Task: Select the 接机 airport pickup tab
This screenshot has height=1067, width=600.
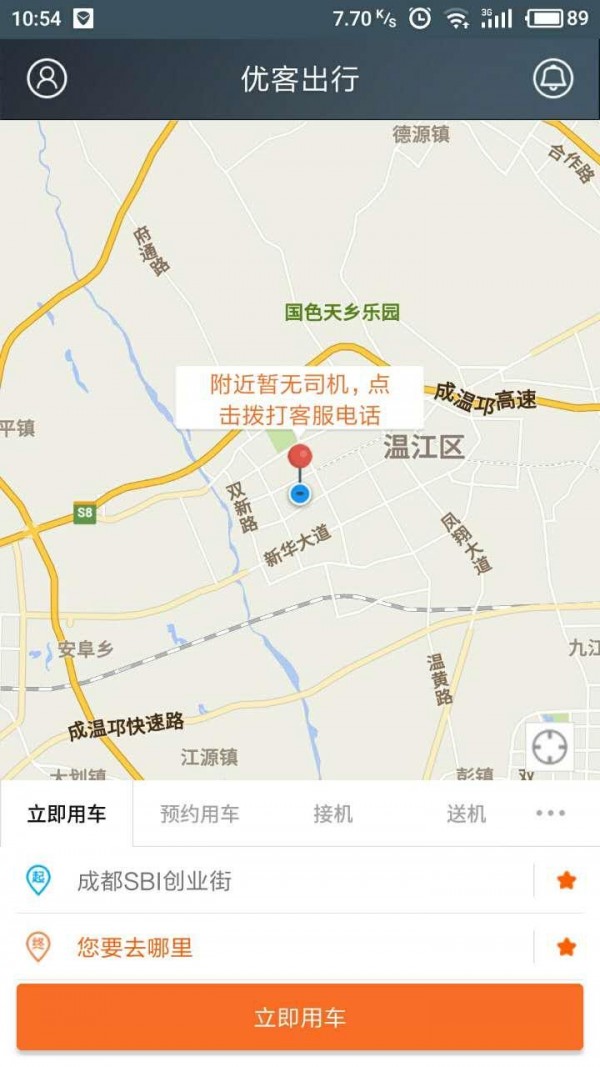Action: tap(333, 814)
